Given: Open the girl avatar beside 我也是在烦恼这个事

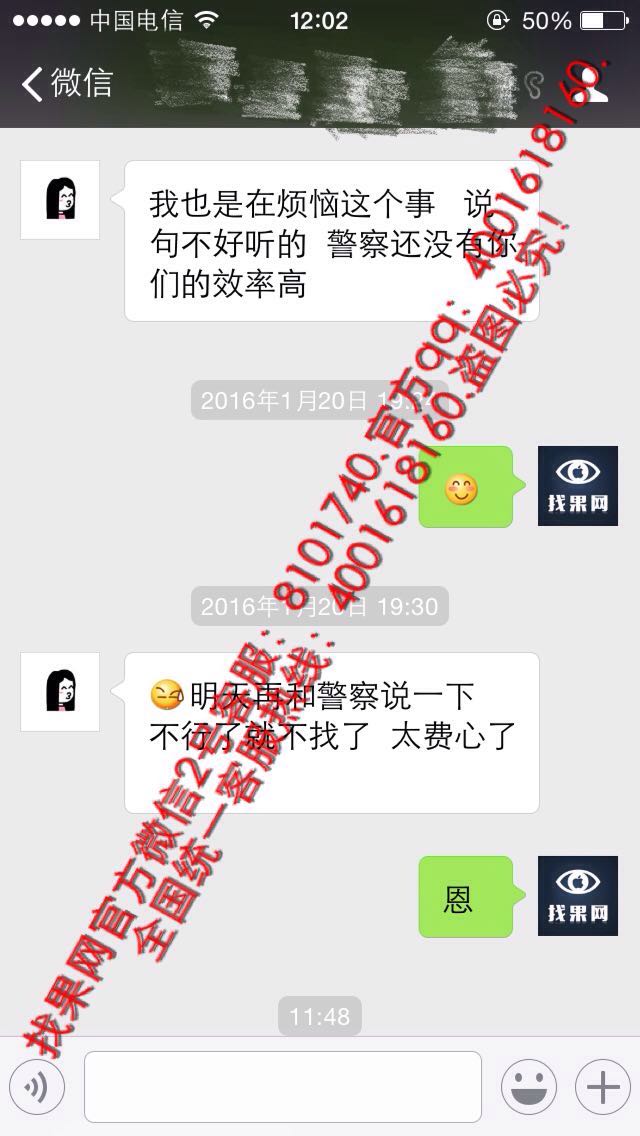Looking at the screenshot, I should (60, 200).
